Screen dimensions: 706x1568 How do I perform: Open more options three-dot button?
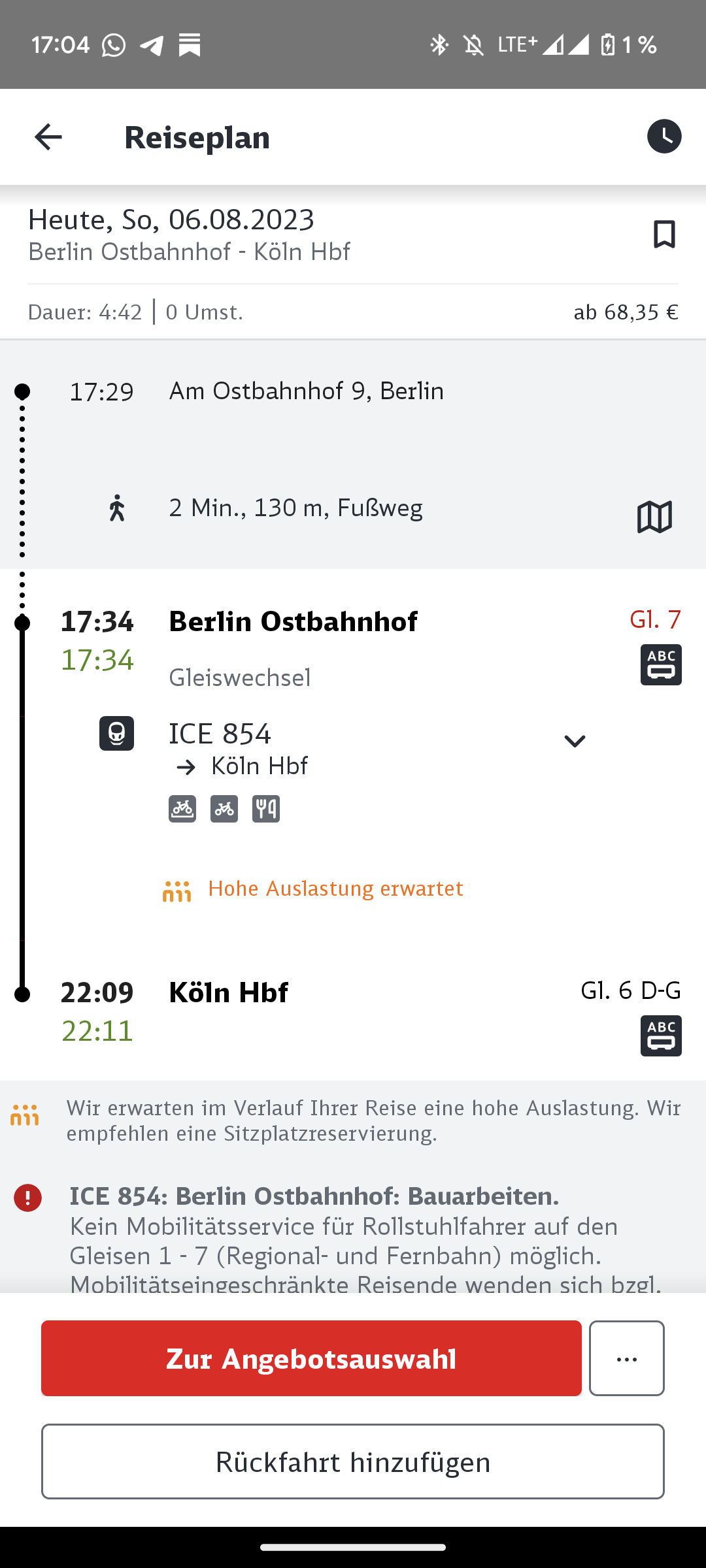pos(626,1358)
